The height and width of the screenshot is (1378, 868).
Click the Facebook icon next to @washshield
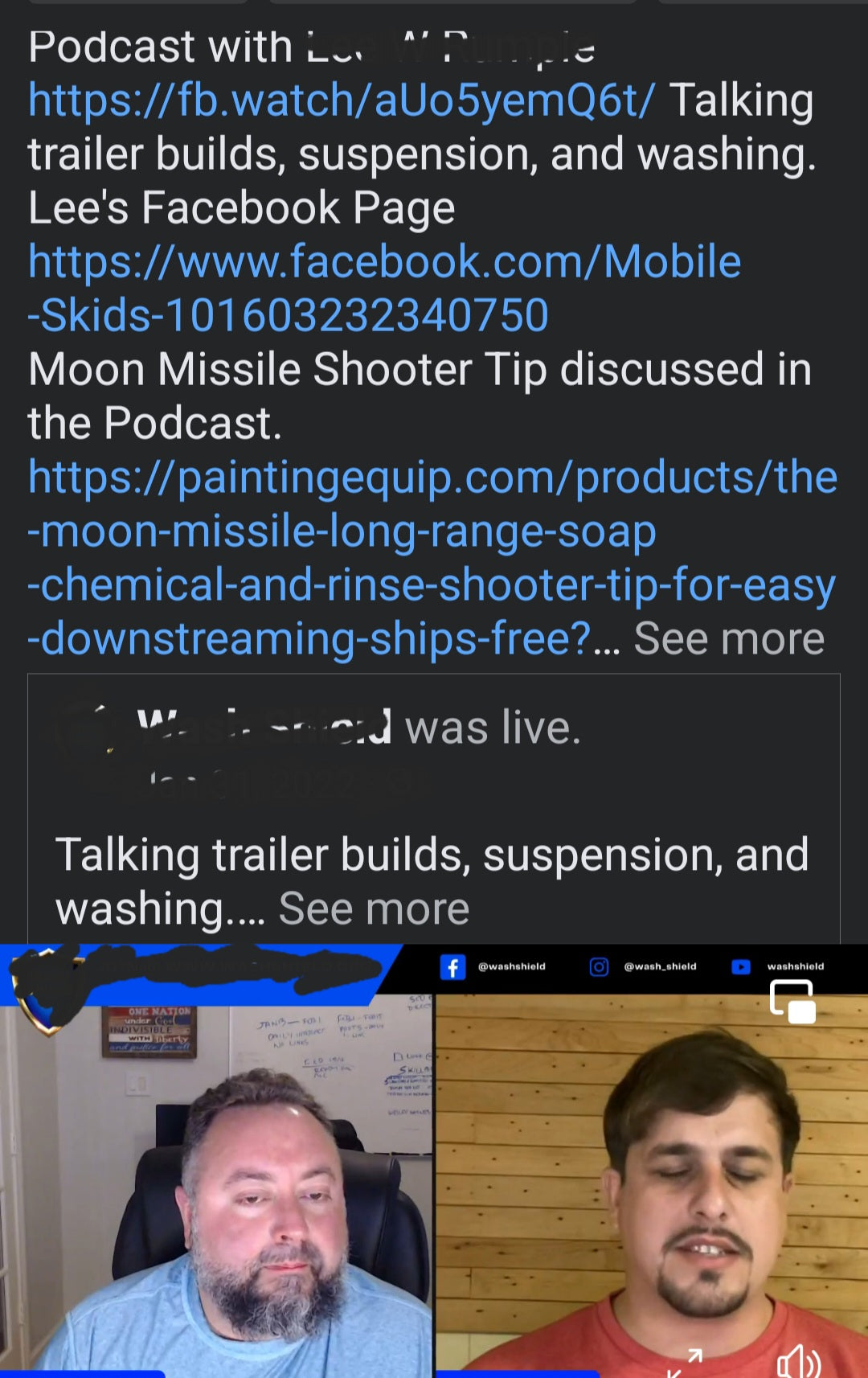coord(454,967)
